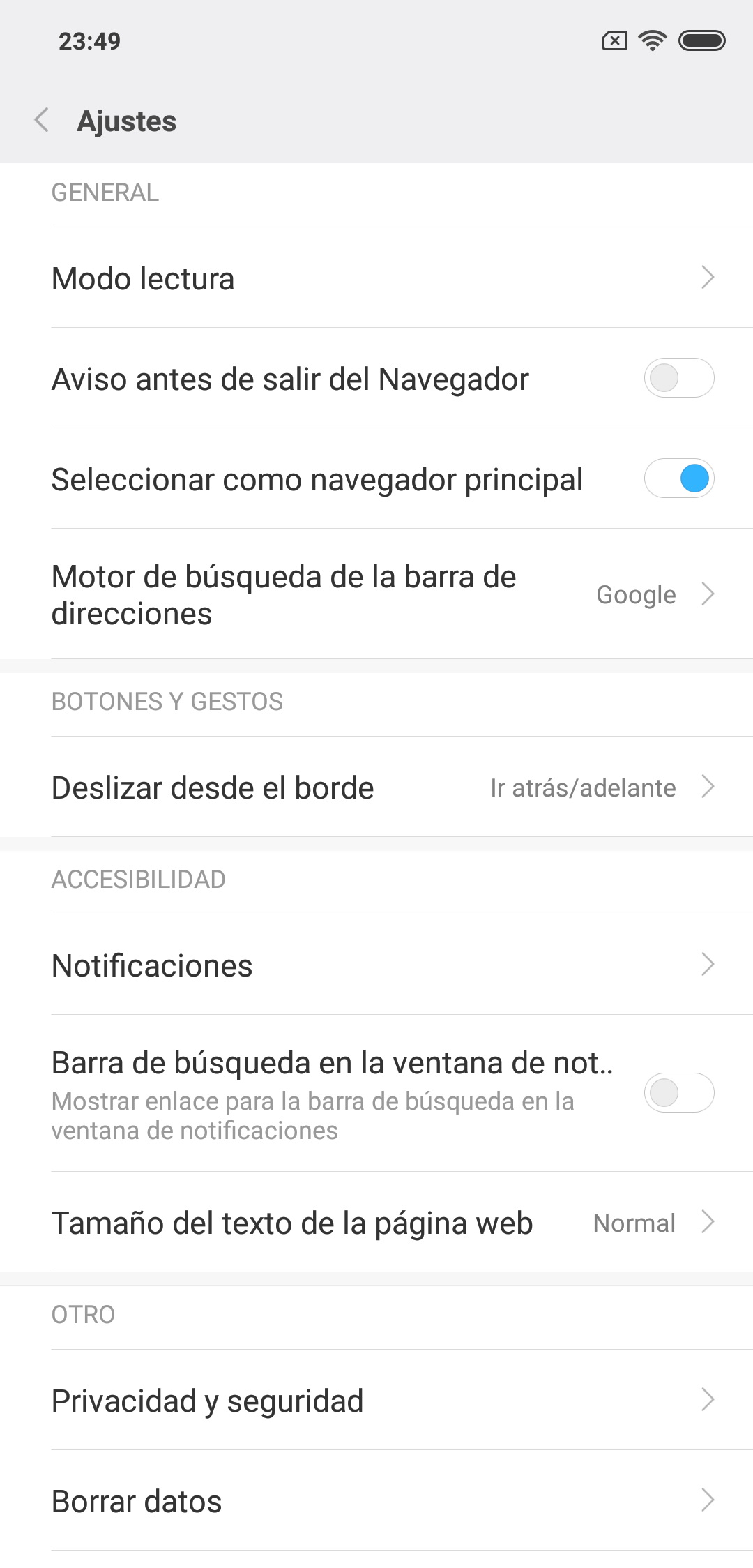Open Modo lectura settings

(x=376, y=278)
